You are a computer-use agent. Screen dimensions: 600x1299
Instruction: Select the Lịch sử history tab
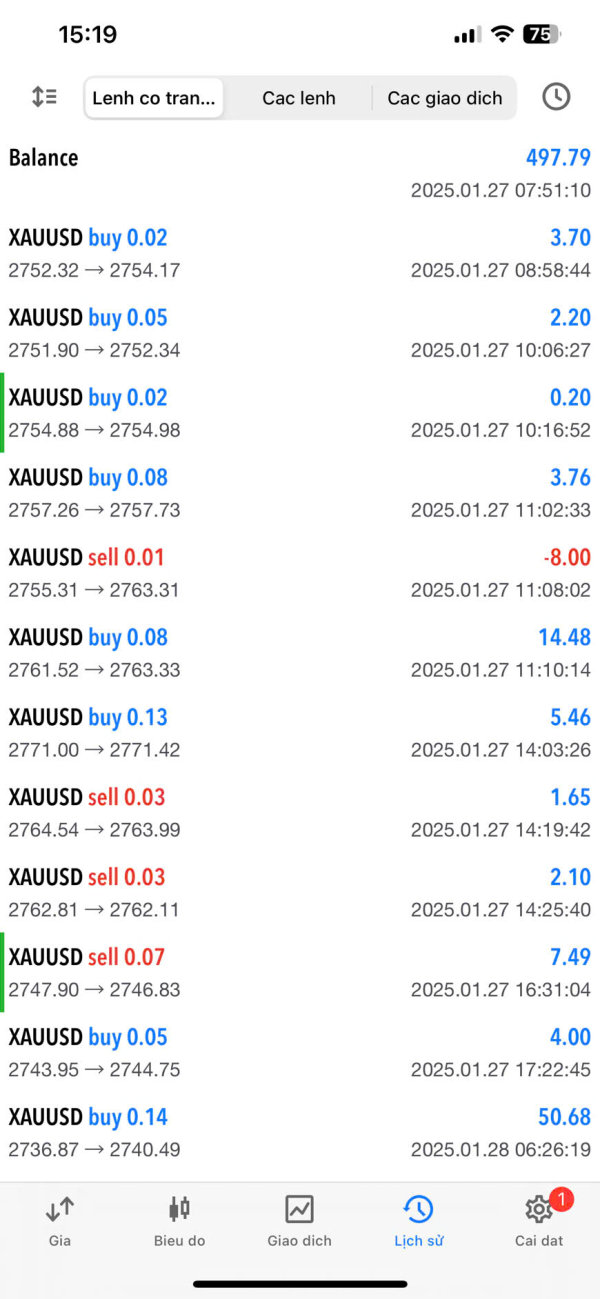tap(418, 1221)
